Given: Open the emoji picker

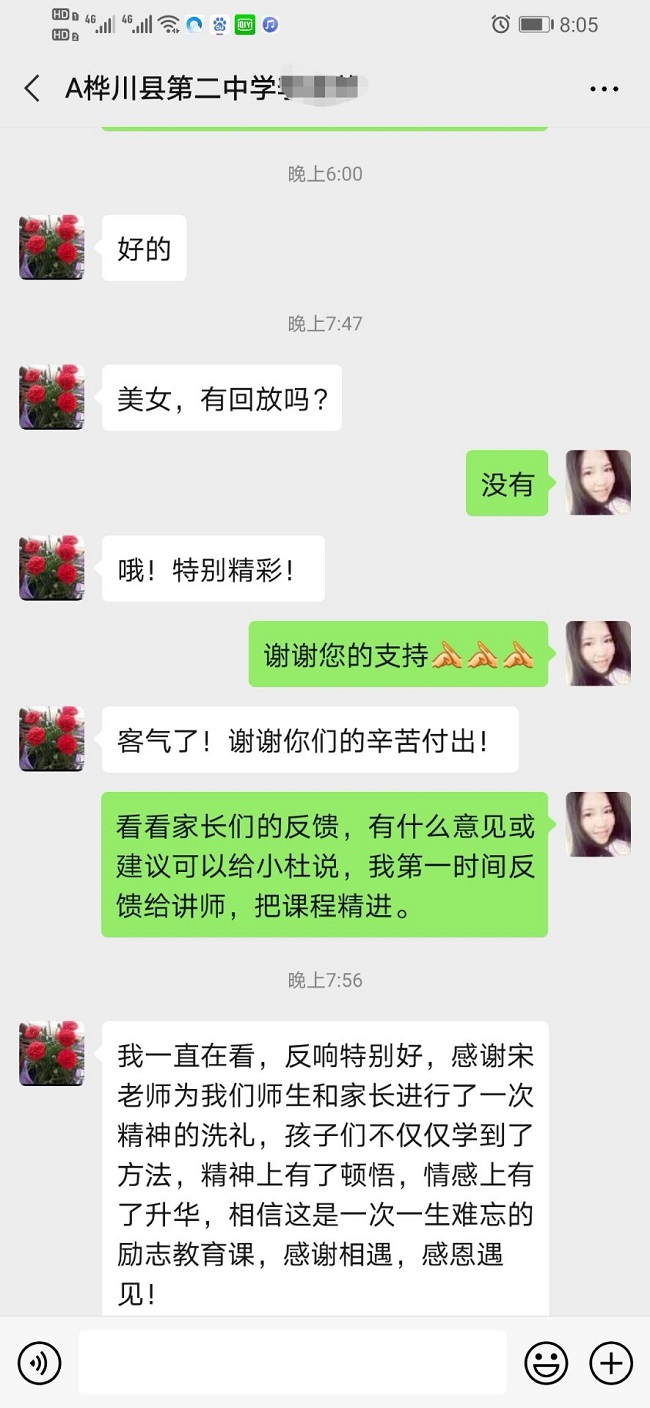Looking at the screenshot, I should [x=546, y=1362].
